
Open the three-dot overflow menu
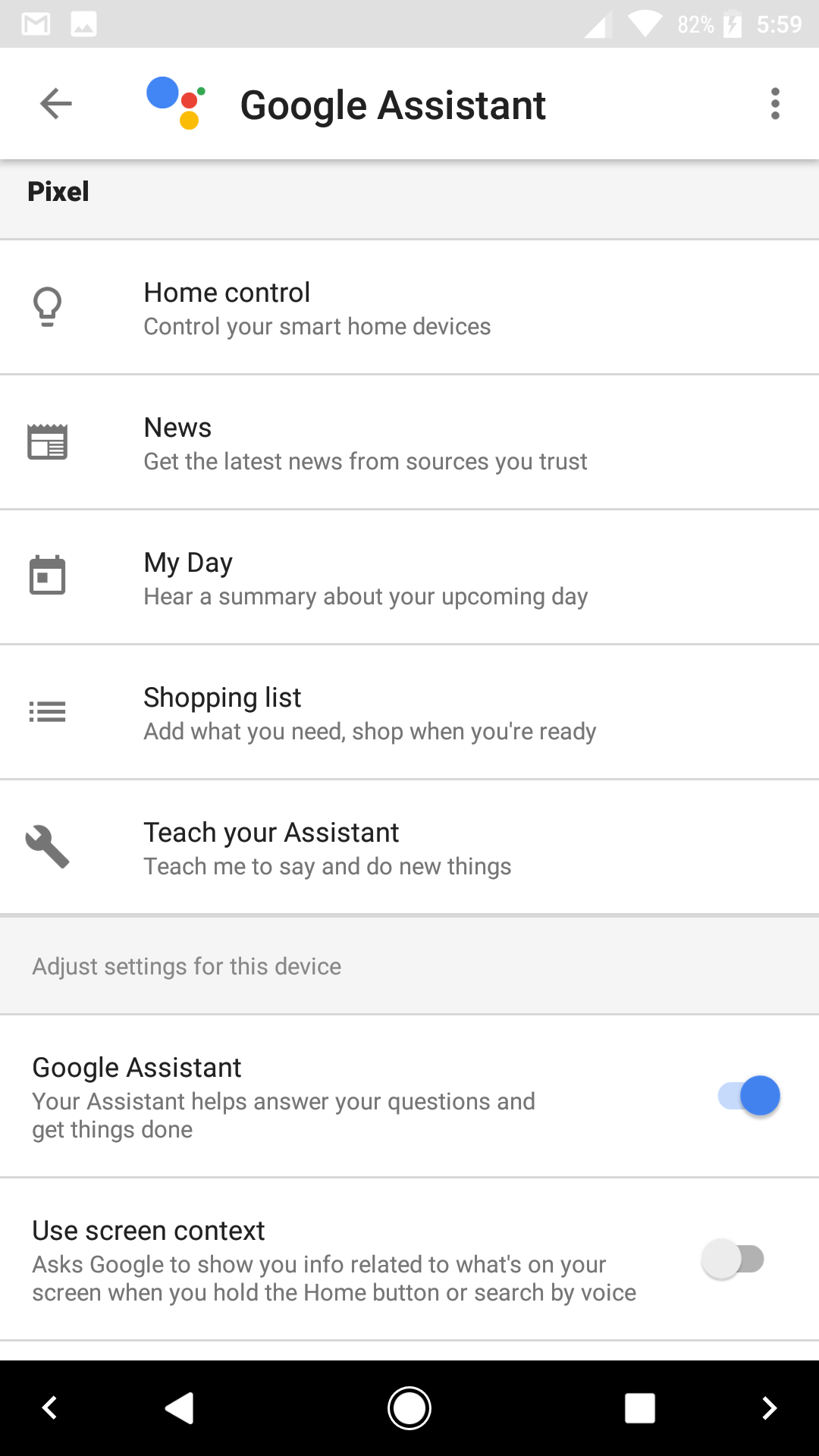click(x=774, y=104)
